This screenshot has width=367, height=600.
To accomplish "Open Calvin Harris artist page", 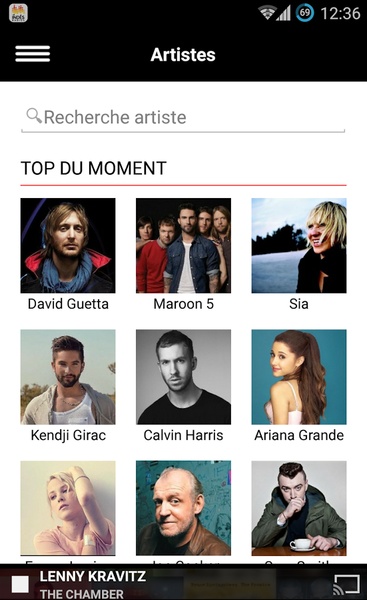I will coord(183,386).
